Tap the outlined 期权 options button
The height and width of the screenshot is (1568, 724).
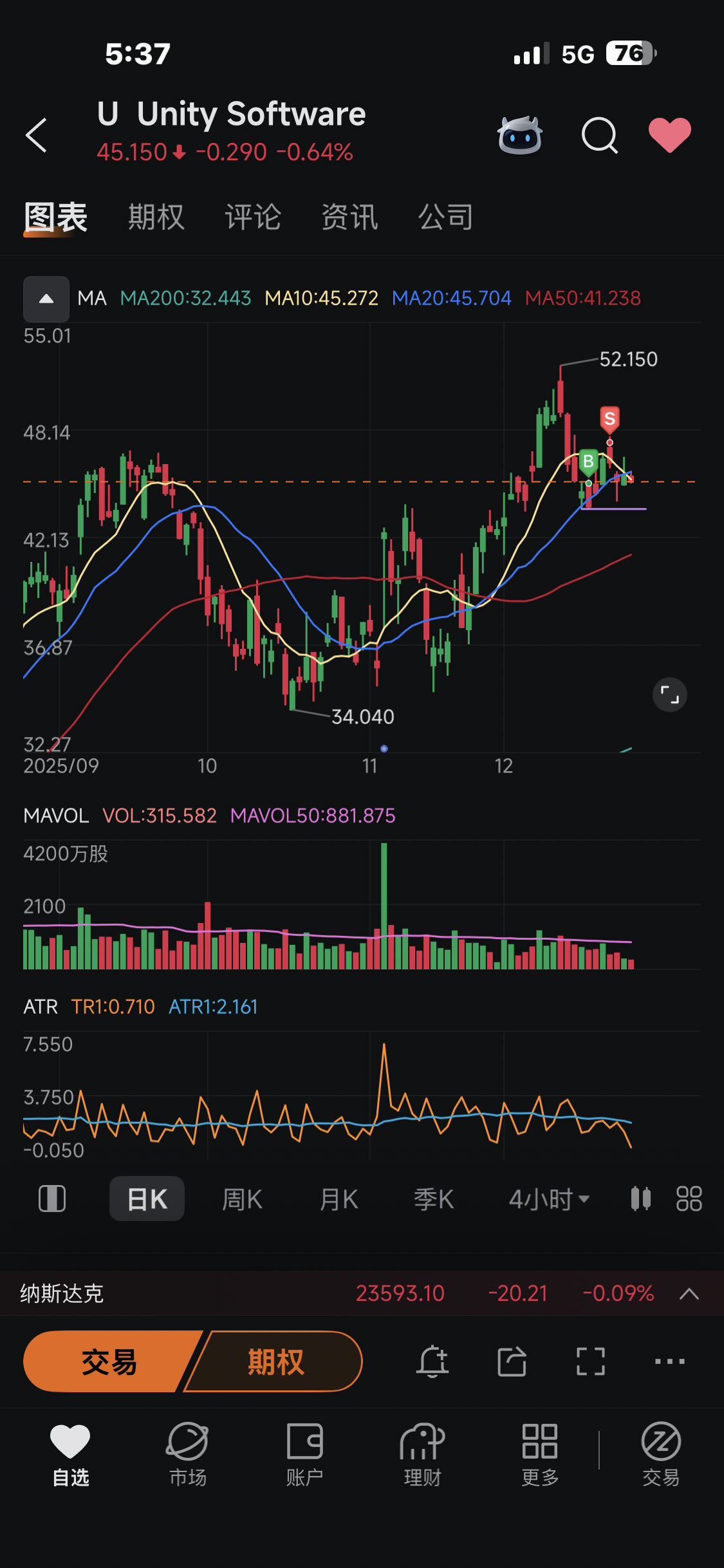(275, 1361)
